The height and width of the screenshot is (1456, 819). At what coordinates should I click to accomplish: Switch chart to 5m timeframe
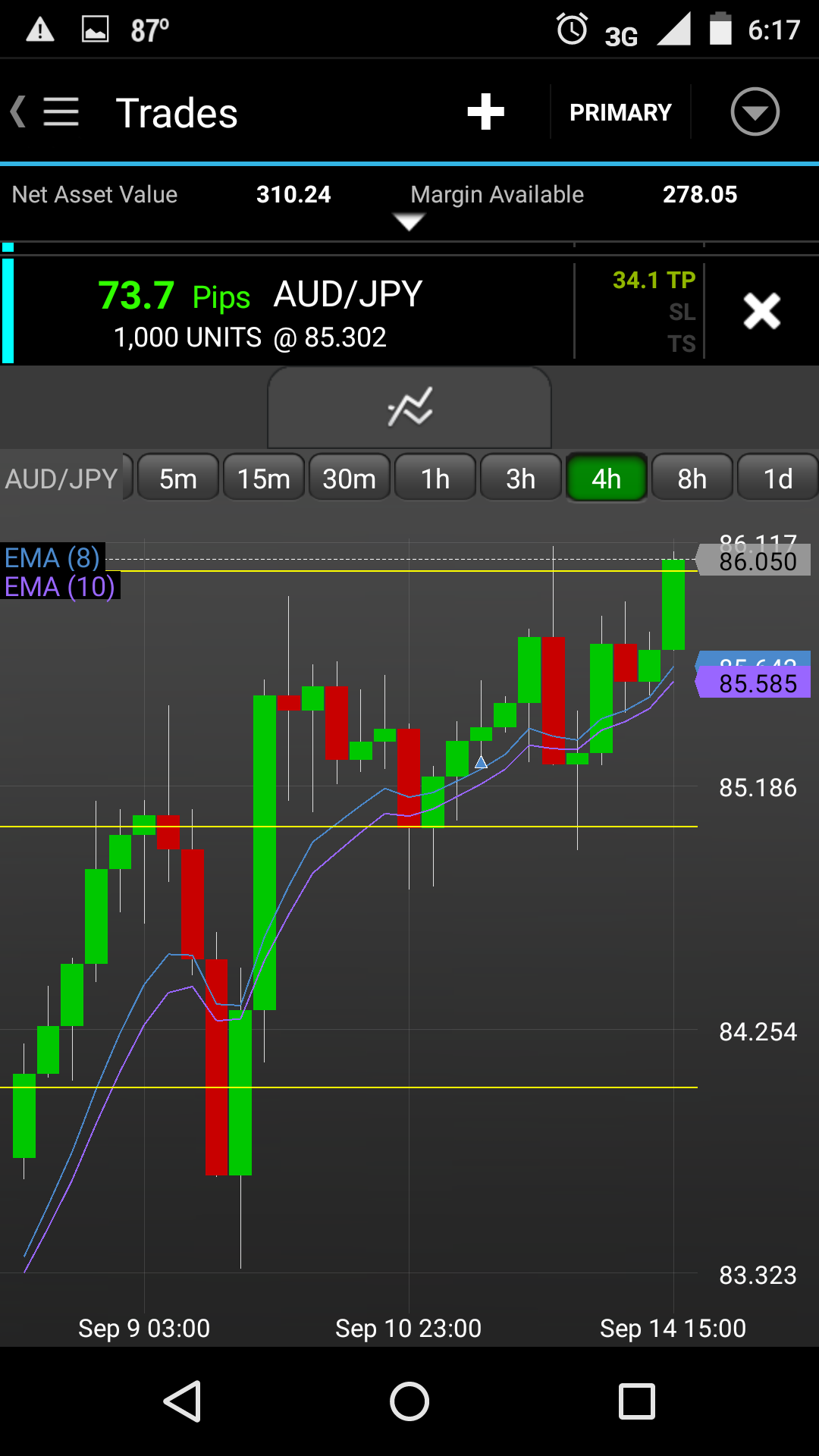[178, 479]
